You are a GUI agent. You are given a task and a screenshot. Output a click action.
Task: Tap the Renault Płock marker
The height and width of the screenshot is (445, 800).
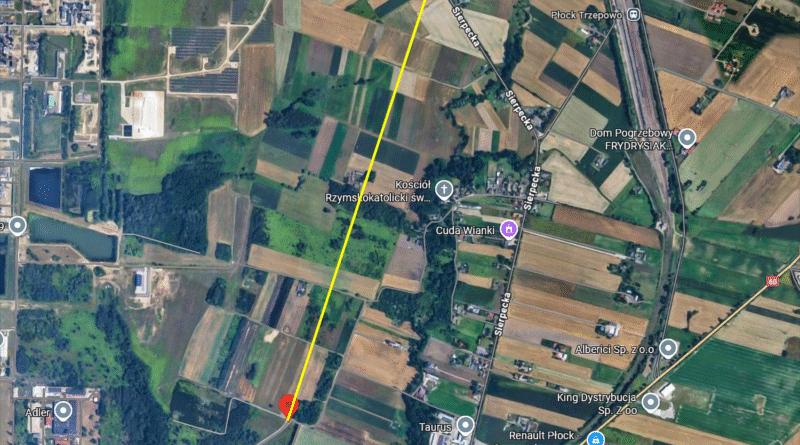pyautogui.click(x=595, y=438)
